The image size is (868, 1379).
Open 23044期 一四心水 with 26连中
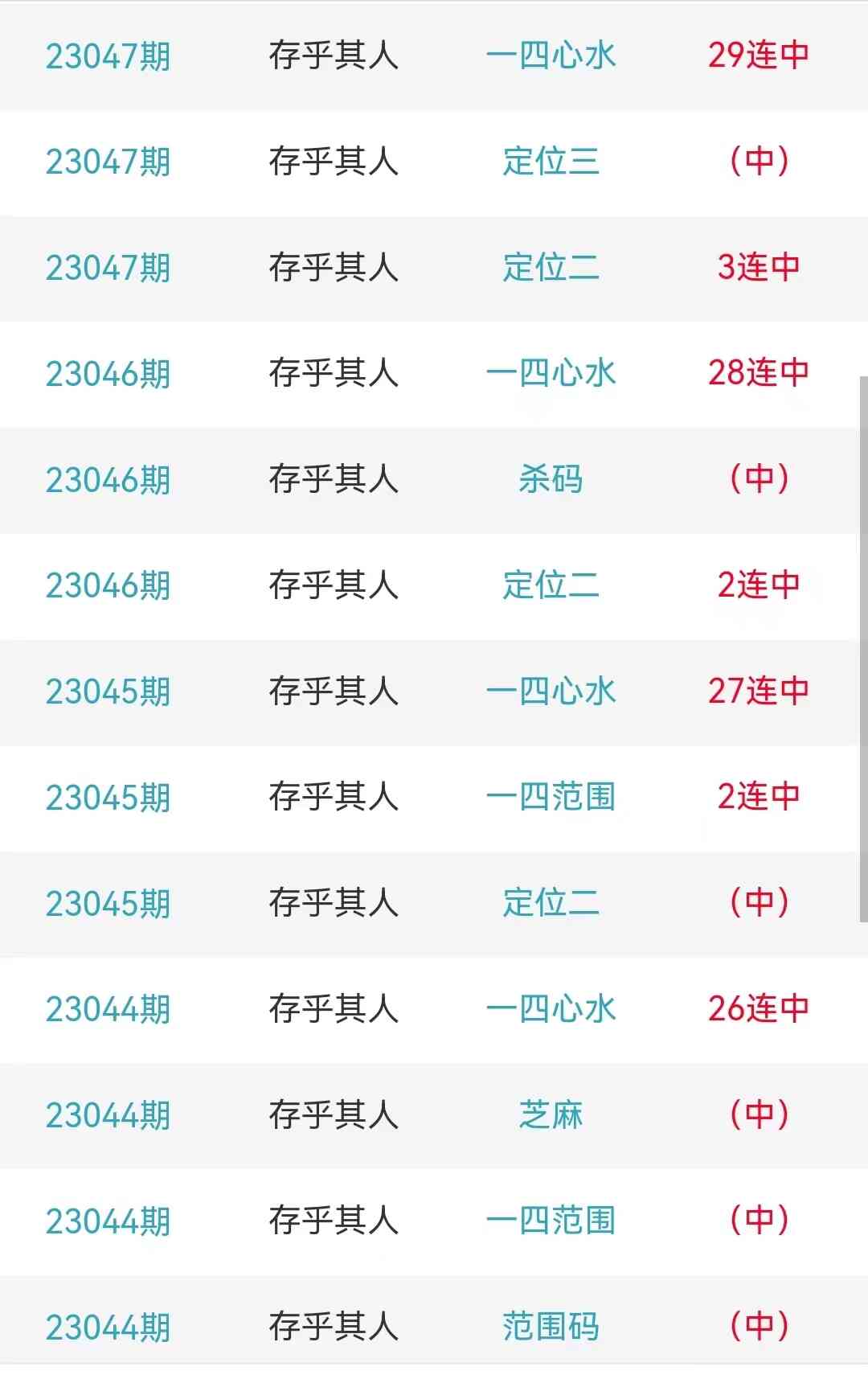click(551, 1009)
